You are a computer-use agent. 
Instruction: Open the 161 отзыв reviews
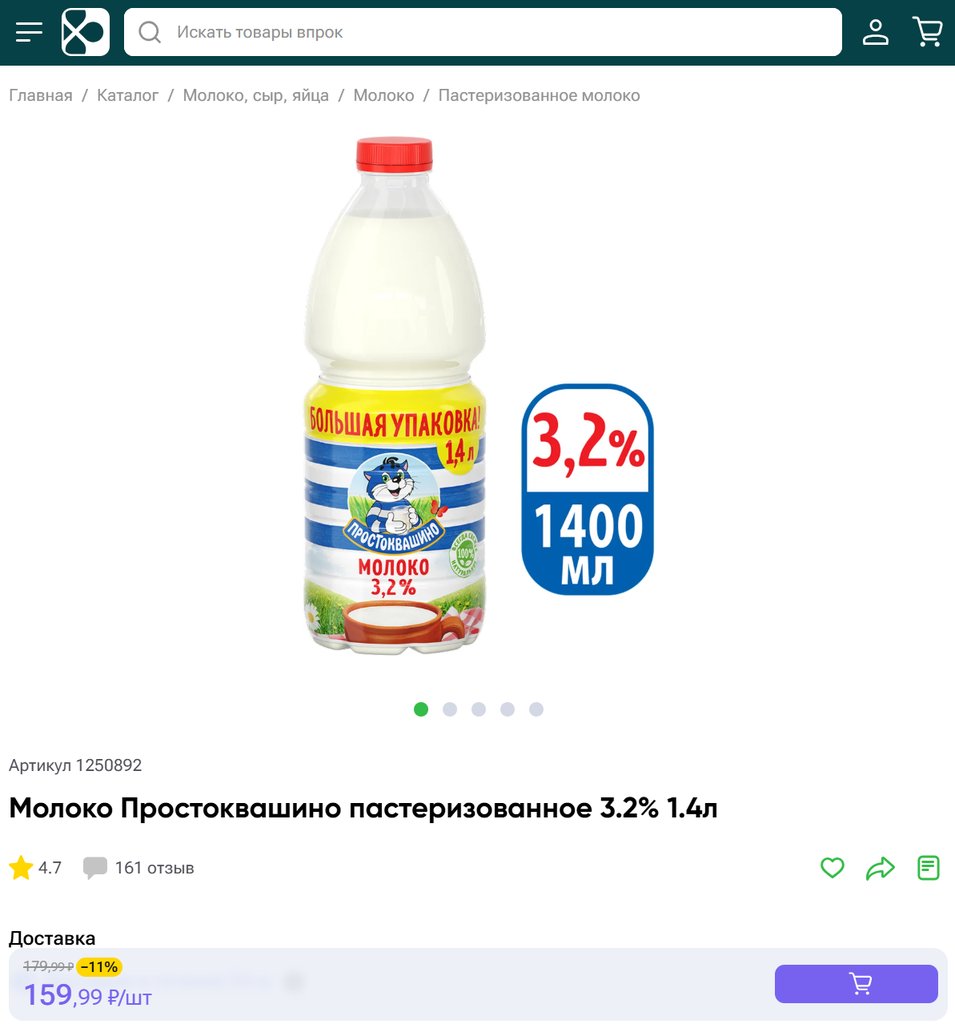(x=140, y=868)
